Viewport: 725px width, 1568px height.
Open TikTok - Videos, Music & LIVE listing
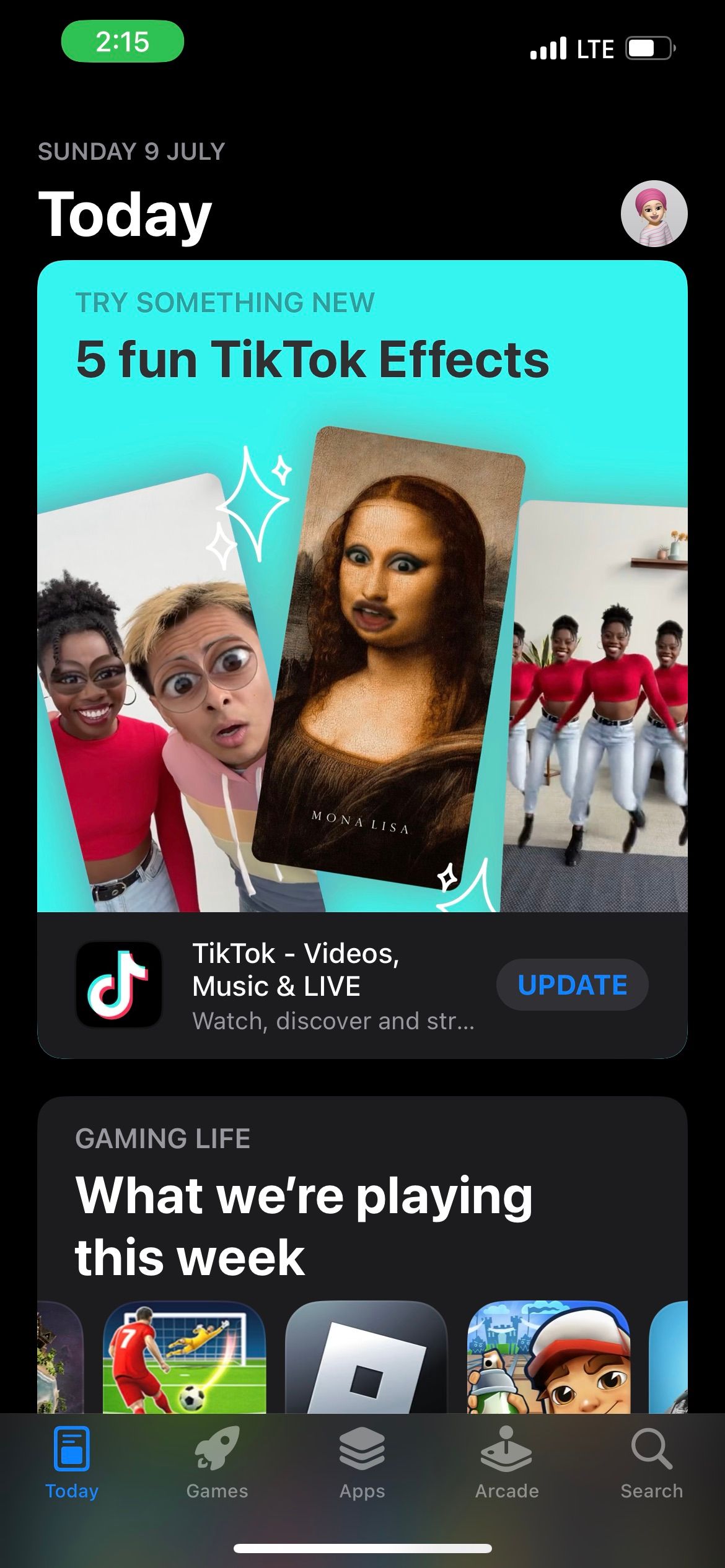tap(295, 985)
